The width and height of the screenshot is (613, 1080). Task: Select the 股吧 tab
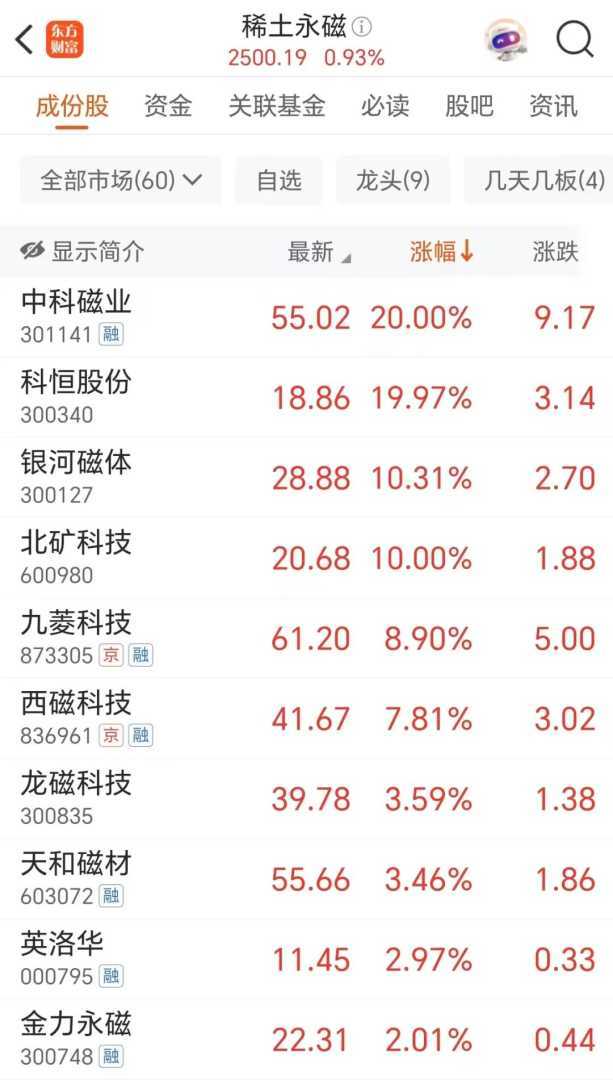pyautogui.click(x=469, y=106)
